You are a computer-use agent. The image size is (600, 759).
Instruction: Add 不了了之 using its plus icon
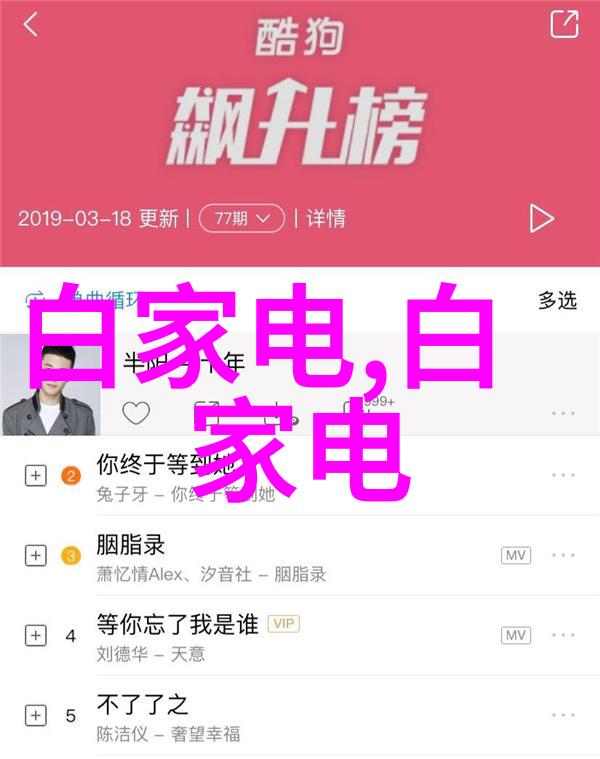click(x=36, y=715)
